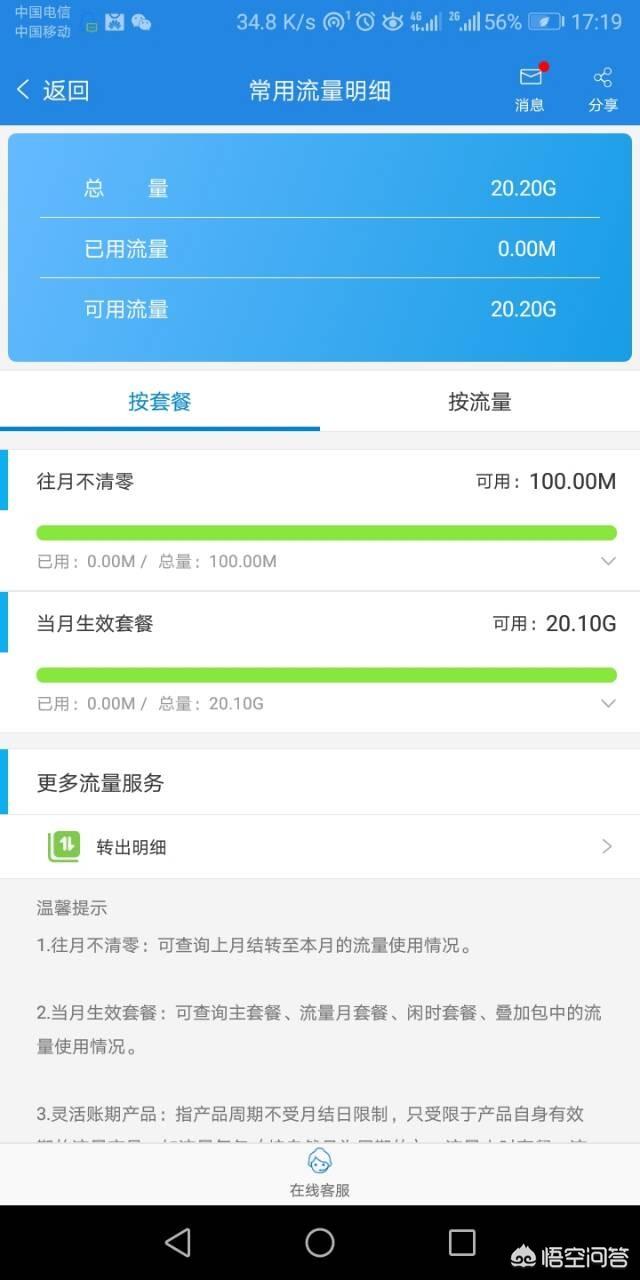Screen dimensions: 640x1280
Task: Open the 消息 messages icon
Action: tap(530, 88)
